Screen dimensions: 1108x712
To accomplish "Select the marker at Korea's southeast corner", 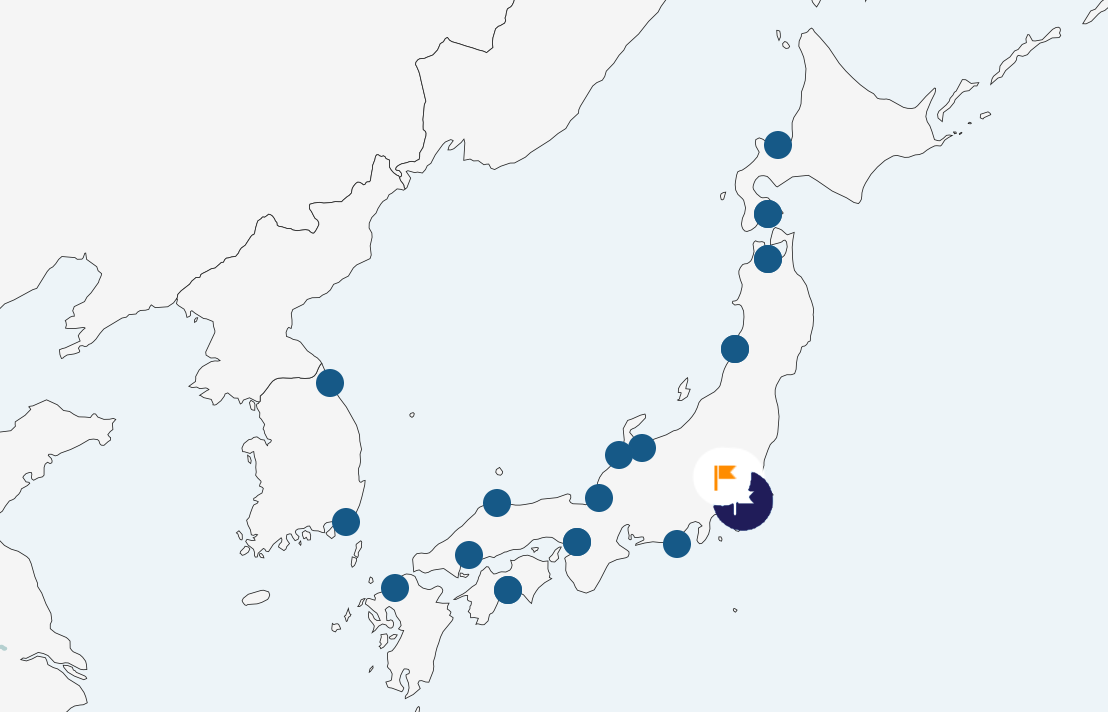I will click(x=346, y=522).
